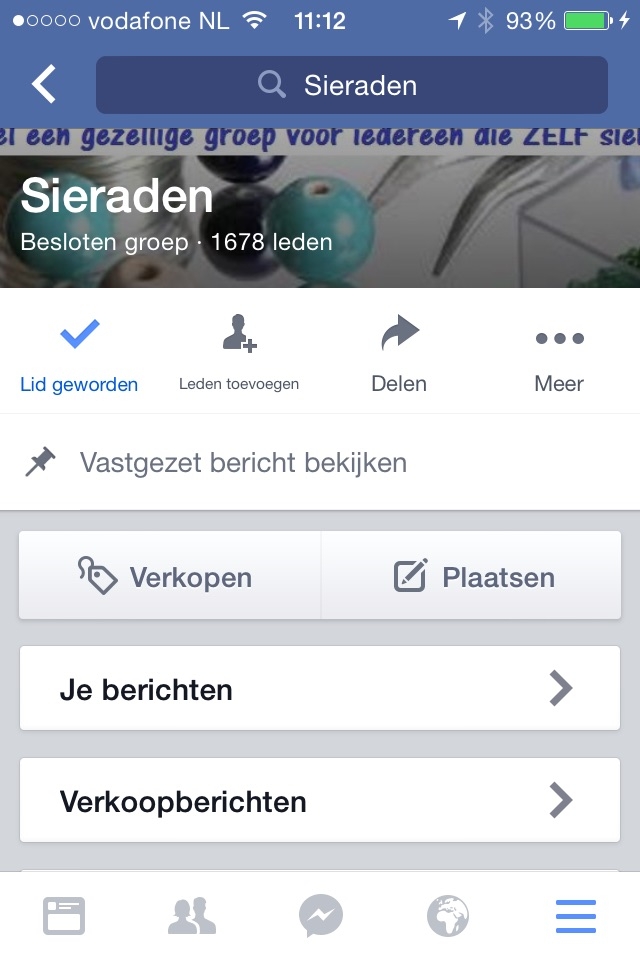Open the Sieraden group cover header

pos(320,210)
